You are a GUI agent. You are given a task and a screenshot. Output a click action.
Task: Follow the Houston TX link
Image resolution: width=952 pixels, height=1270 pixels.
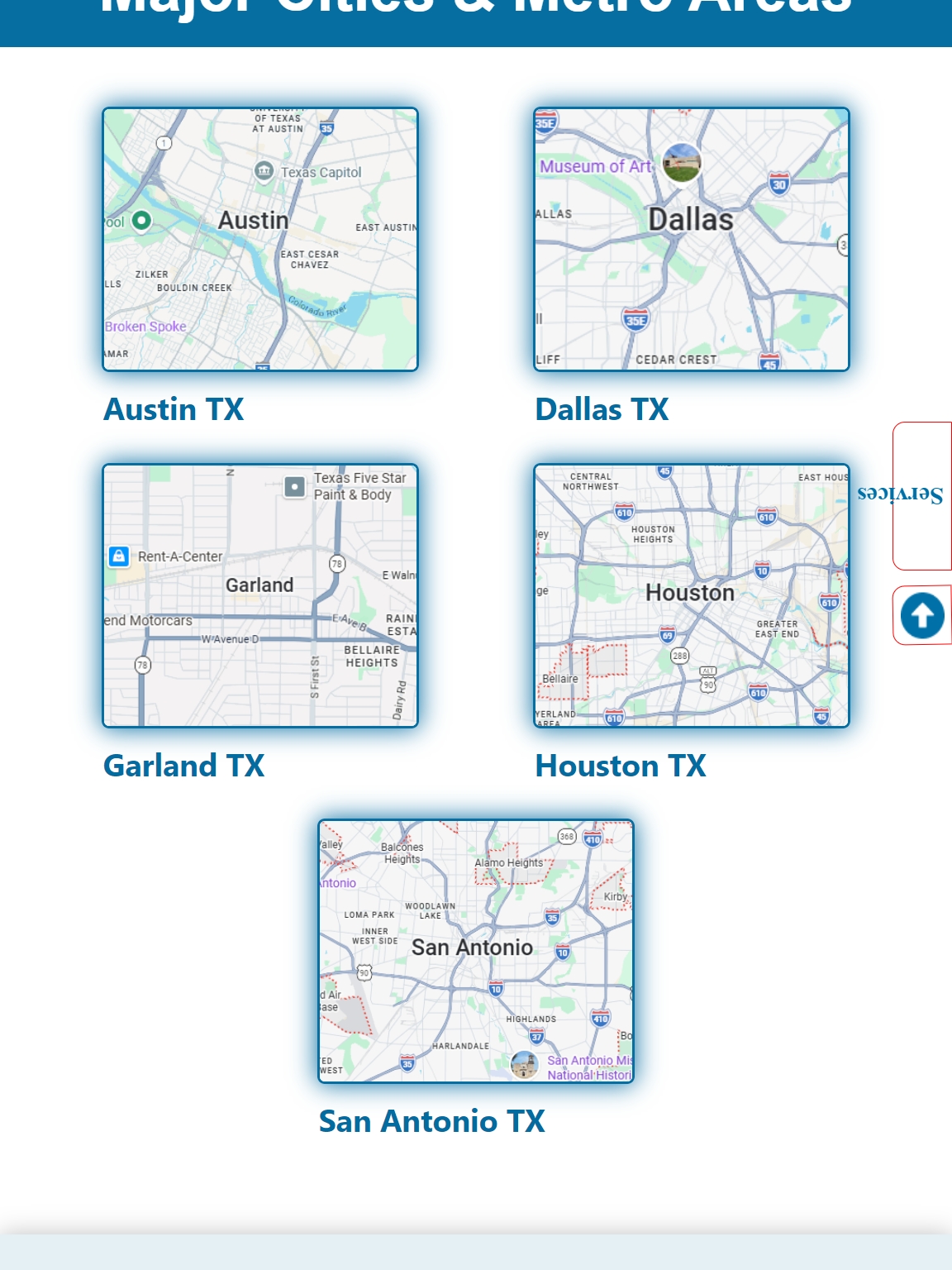pos(621,766)
